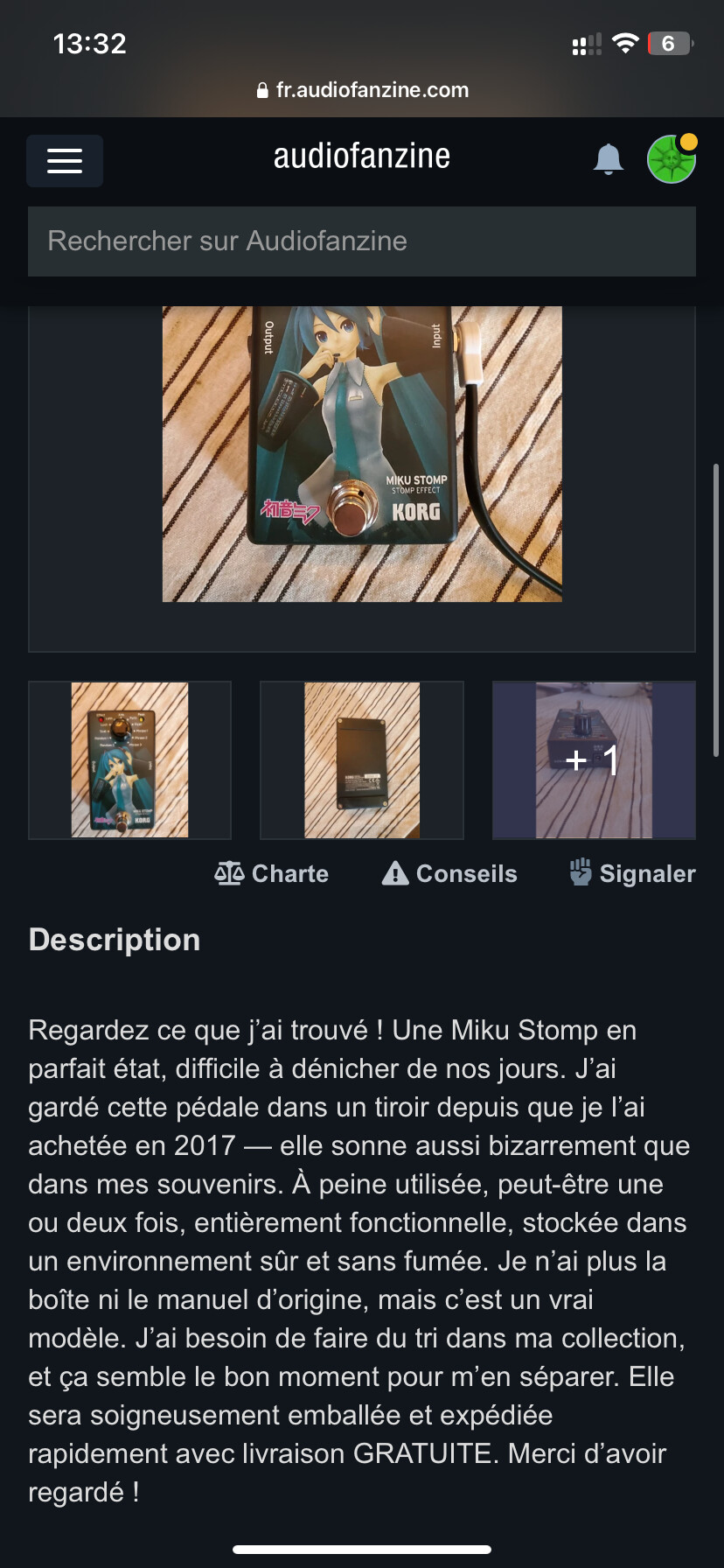This screenshot has height=1568, width=724.
Task: Open the Charte link
Action: [x=272, y=873]
